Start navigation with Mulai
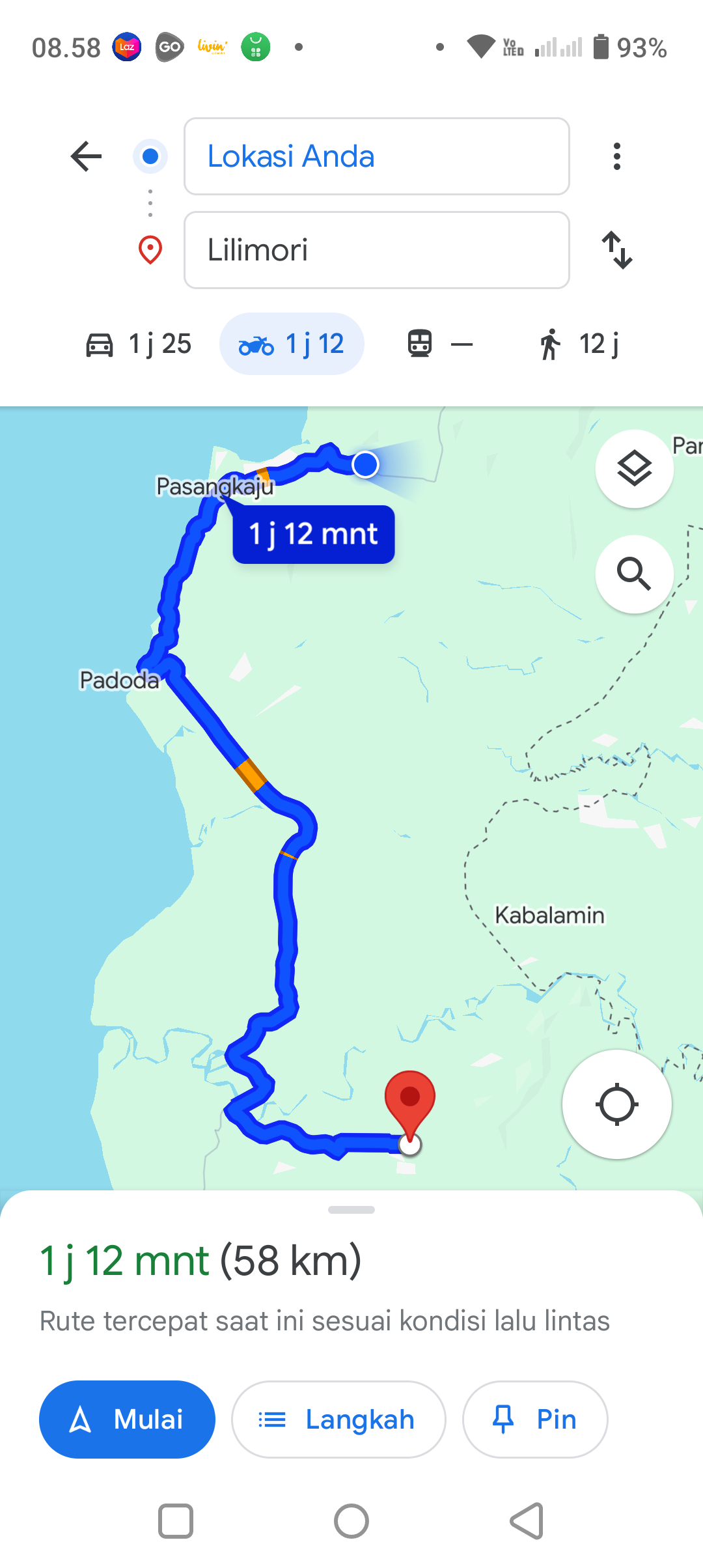The height and width of the screenshot is (1568, 703). 127,1420
